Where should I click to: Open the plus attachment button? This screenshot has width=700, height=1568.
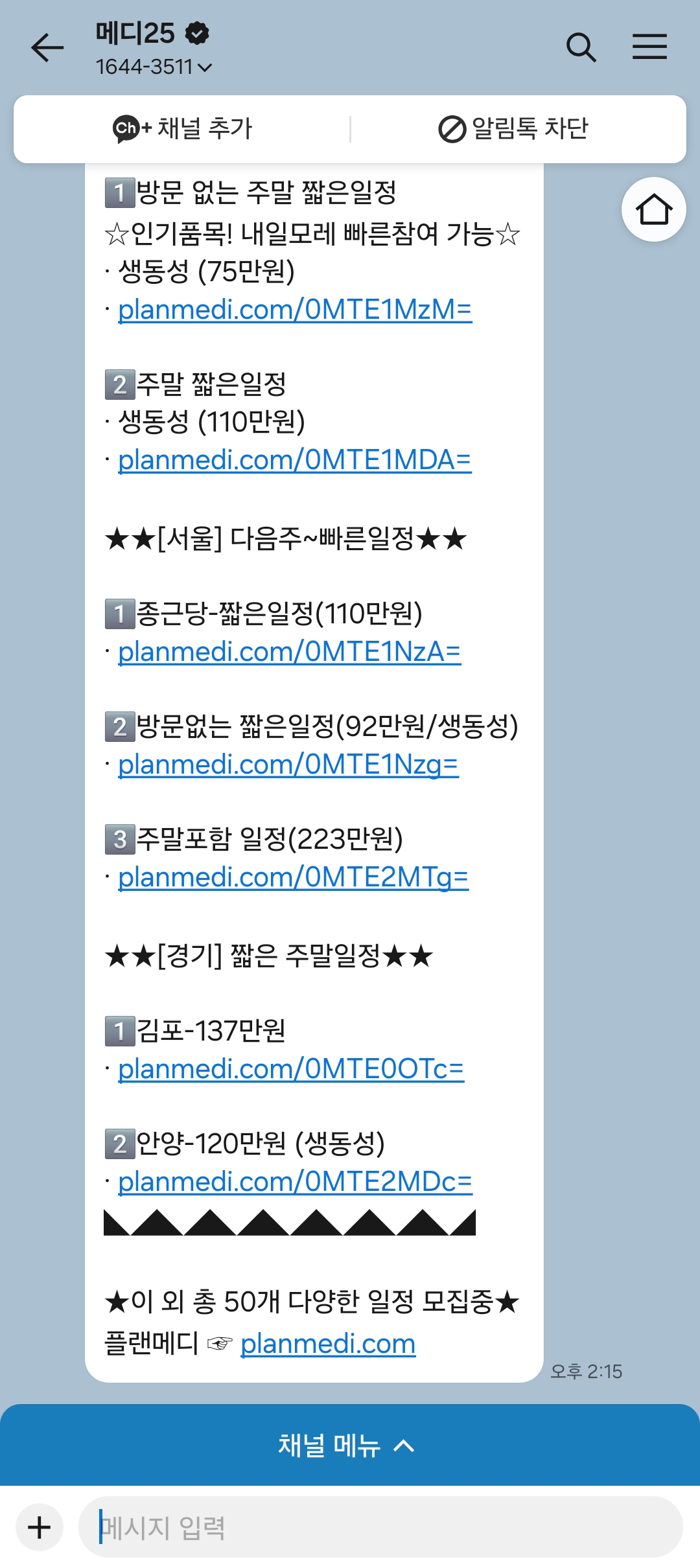click(40, 1527)
